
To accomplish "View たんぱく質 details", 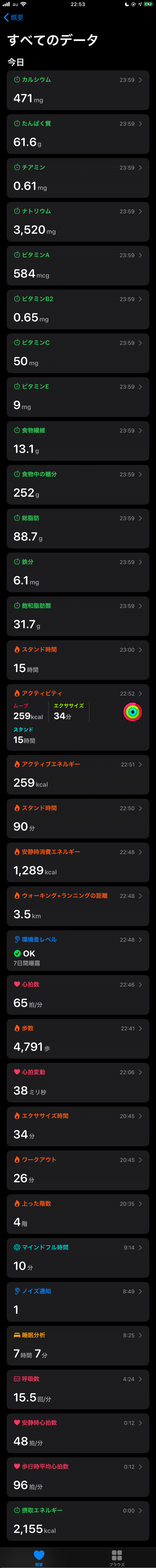I will [78, 134].
